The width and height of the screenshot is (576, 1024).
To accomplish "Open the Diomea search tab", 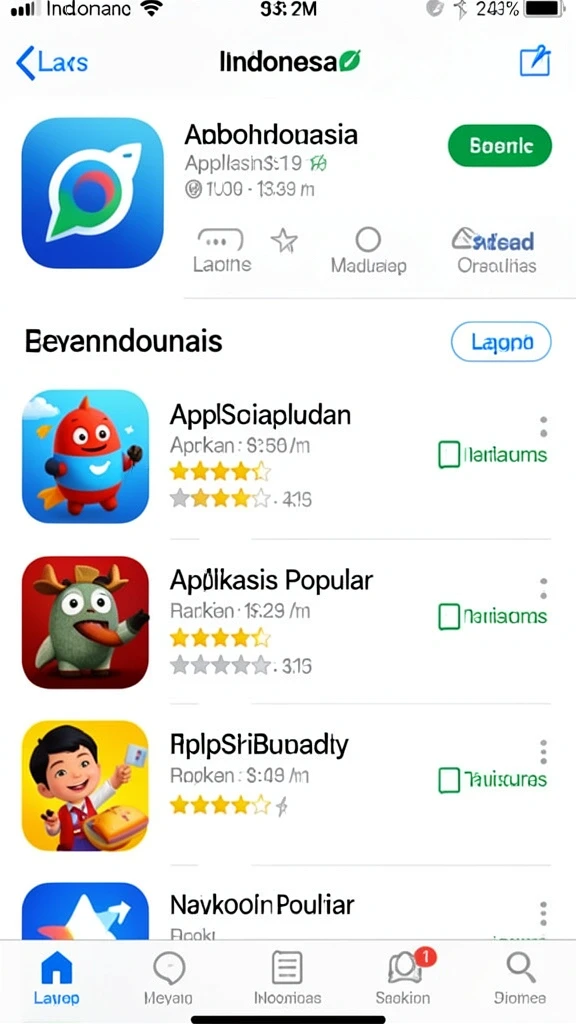I will click(x=520, y=977).
